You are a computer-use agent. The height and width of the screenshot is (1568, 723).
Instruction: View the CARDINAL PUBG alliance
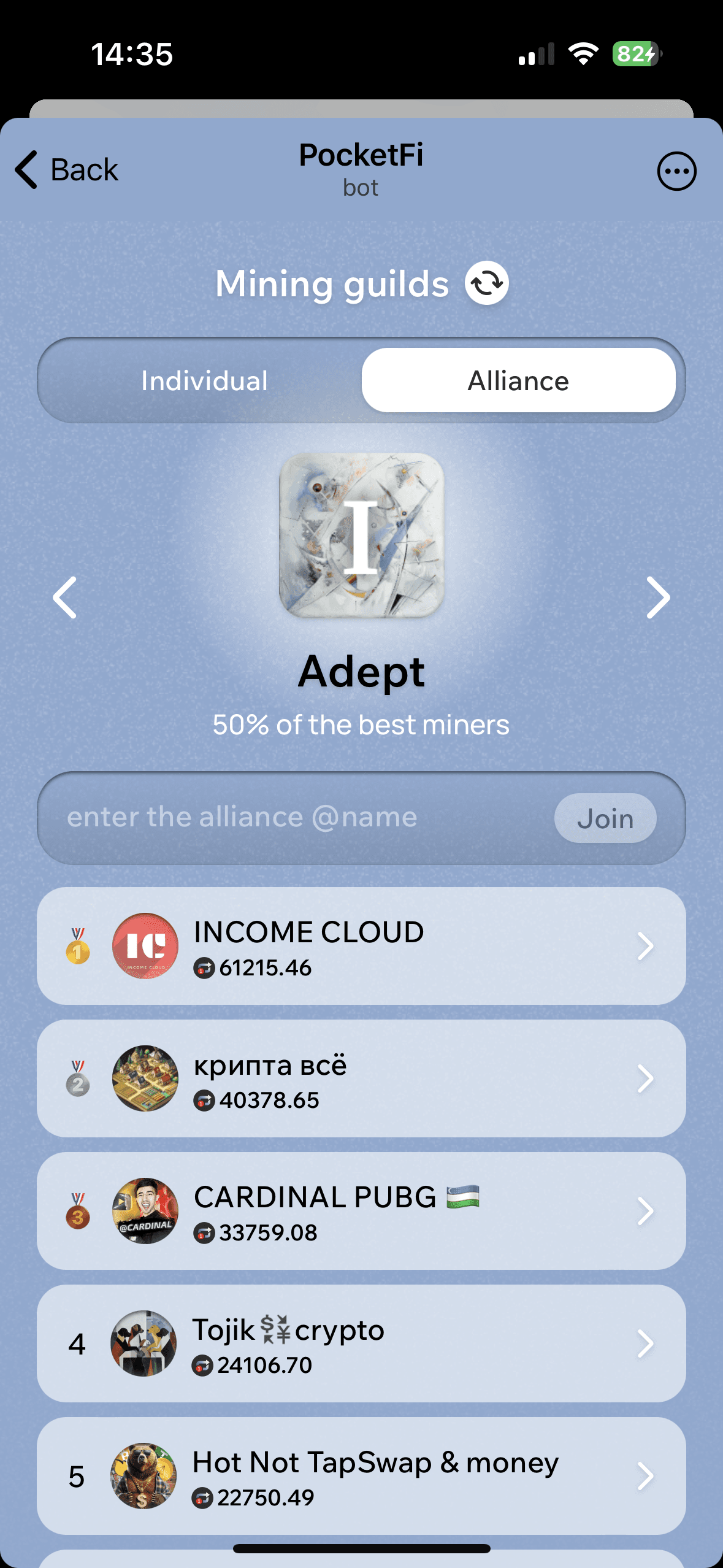(361, 1211)
